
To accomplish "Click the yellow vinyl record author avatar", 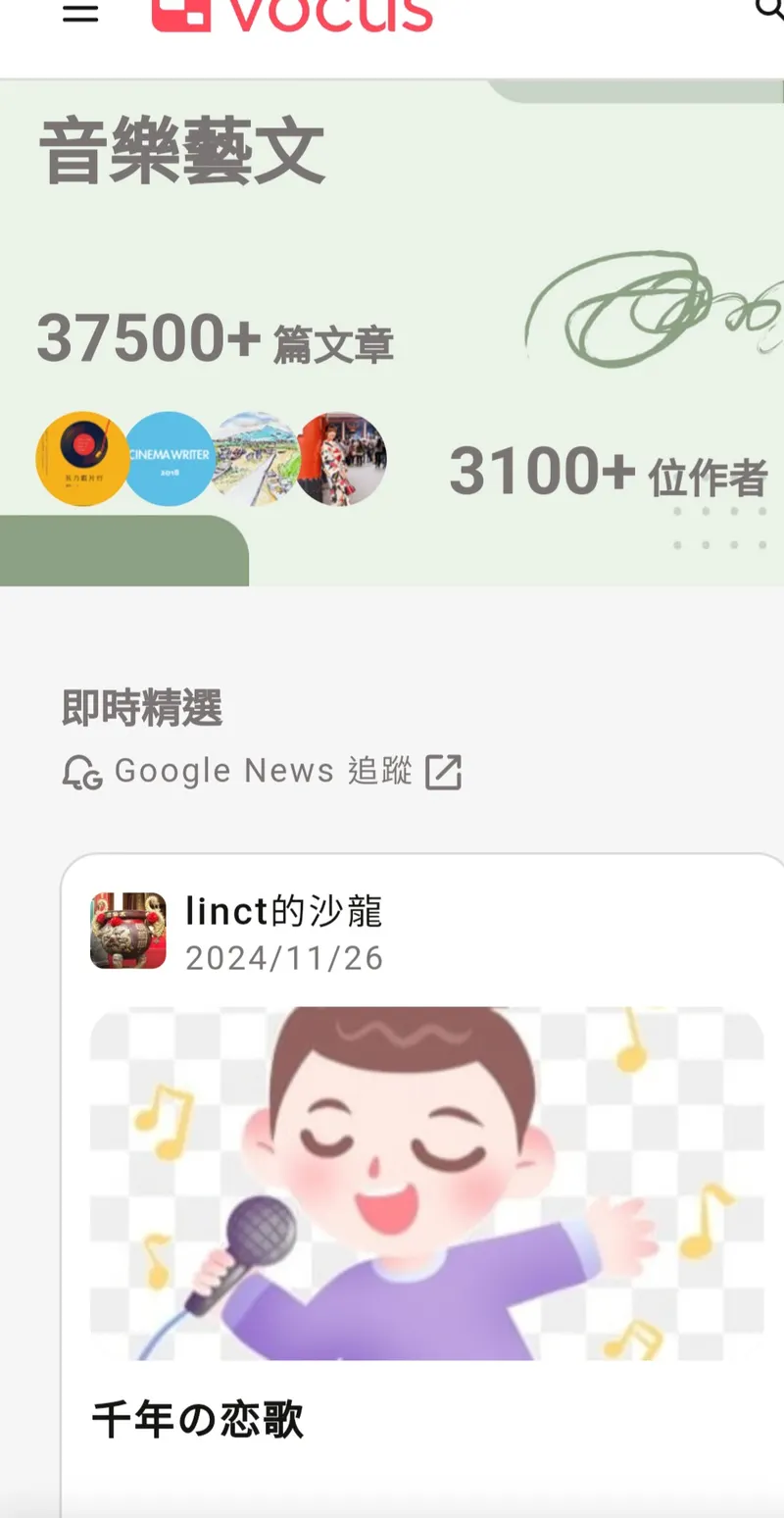I will [x=83, y=459].
